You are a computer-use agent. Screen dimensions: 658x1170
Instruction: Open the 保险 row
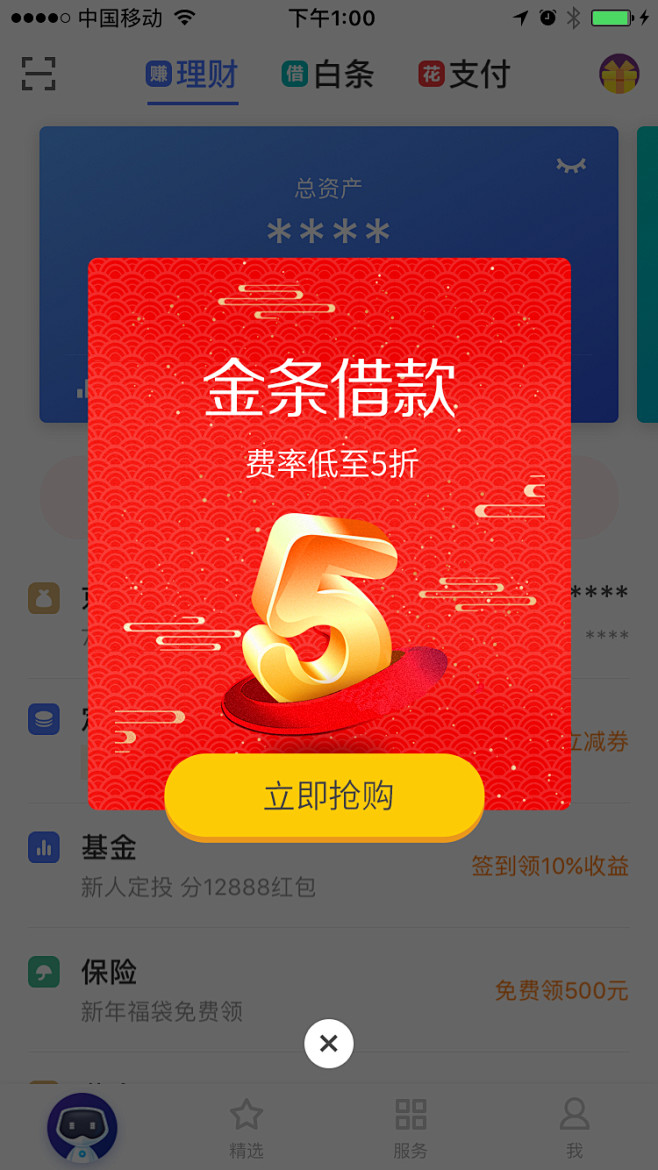coord(329,990)
